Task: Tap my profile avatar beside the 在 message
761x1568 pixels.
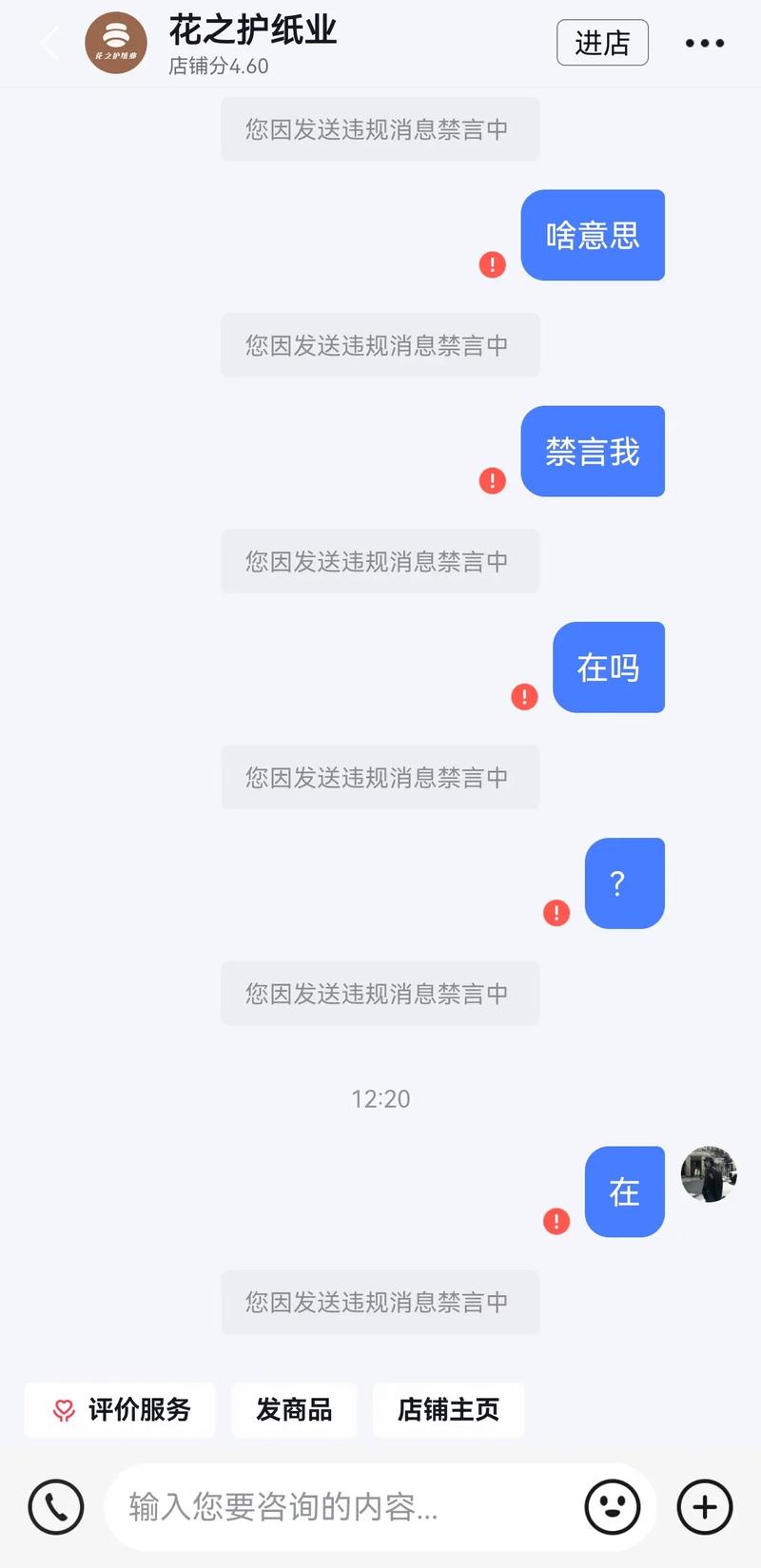Action: (x=709, y=1174)
